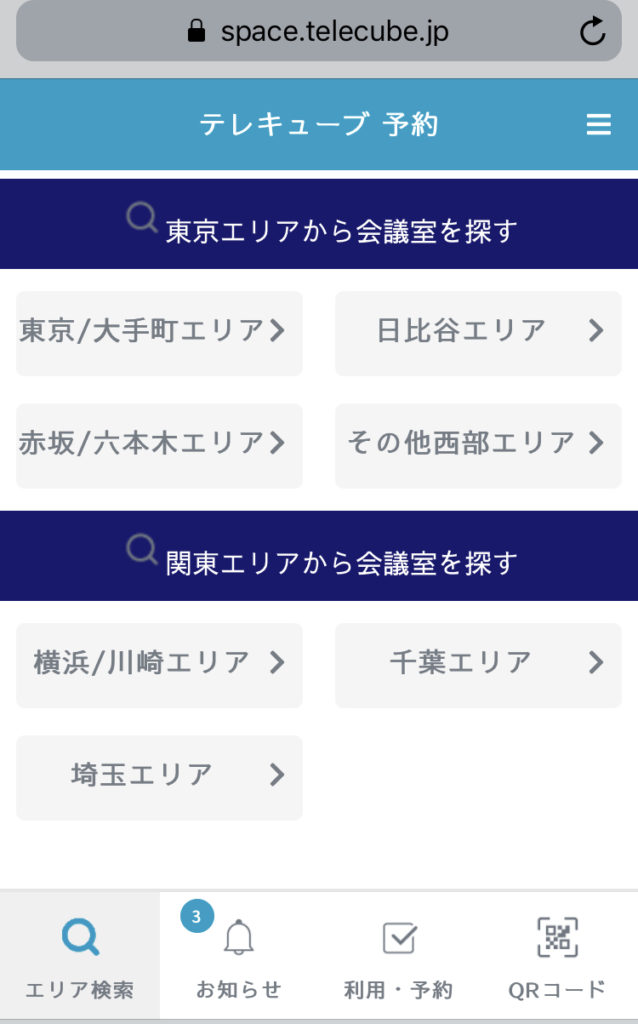Tap the space.telecube.jp address bar
The height and width of the screenshot is (1024, 638).
[319, 31]
